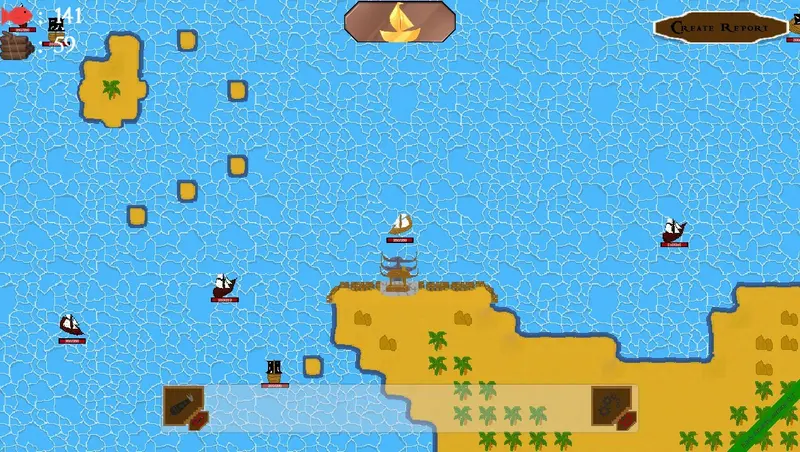Screen dimensions: 800x452
Task: Select the harbor building on the shore
Action: pyautogui.click(x=399, y=273)
